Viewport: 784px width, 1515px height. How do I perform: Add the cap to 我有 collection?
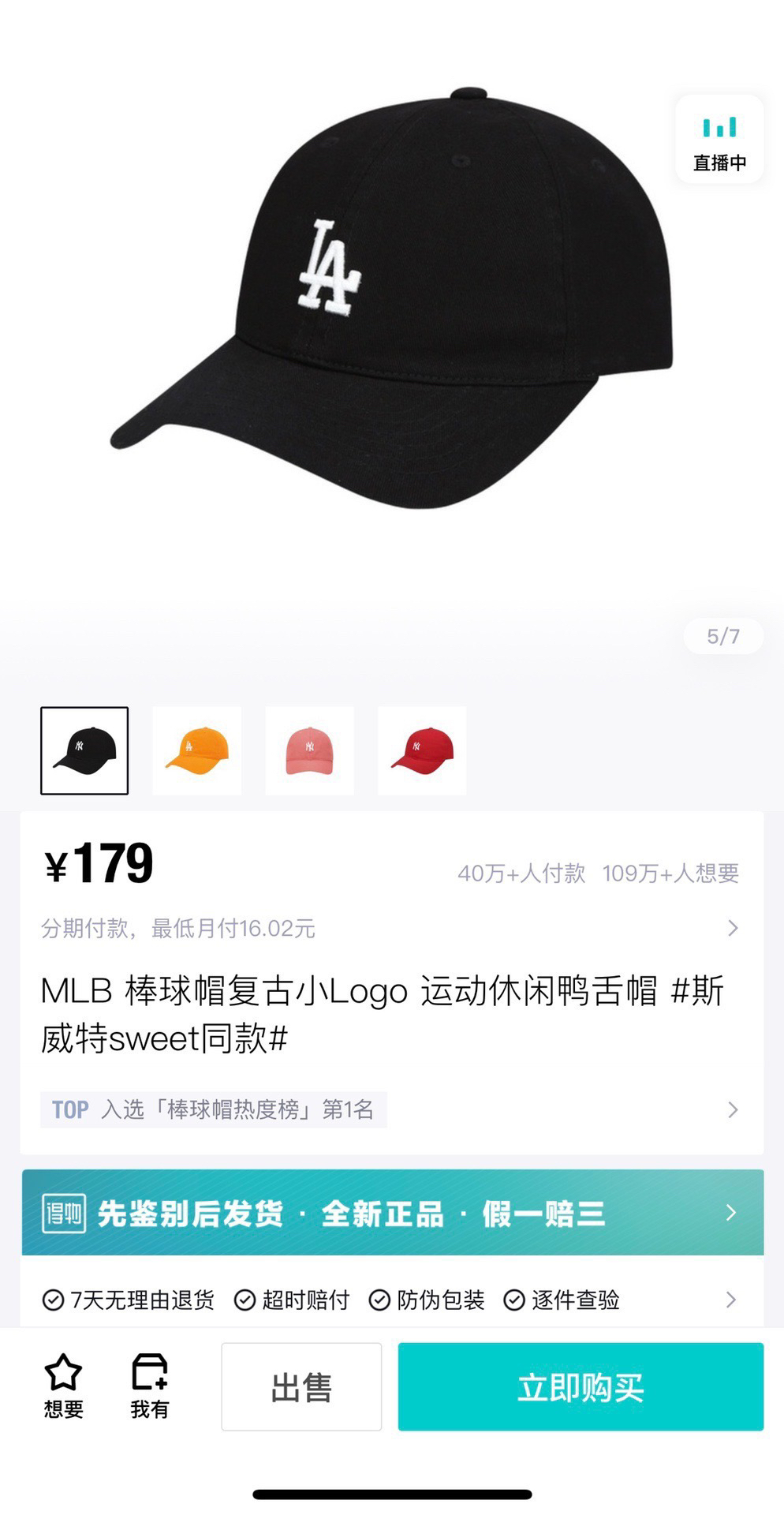(x=149, y=1386)
